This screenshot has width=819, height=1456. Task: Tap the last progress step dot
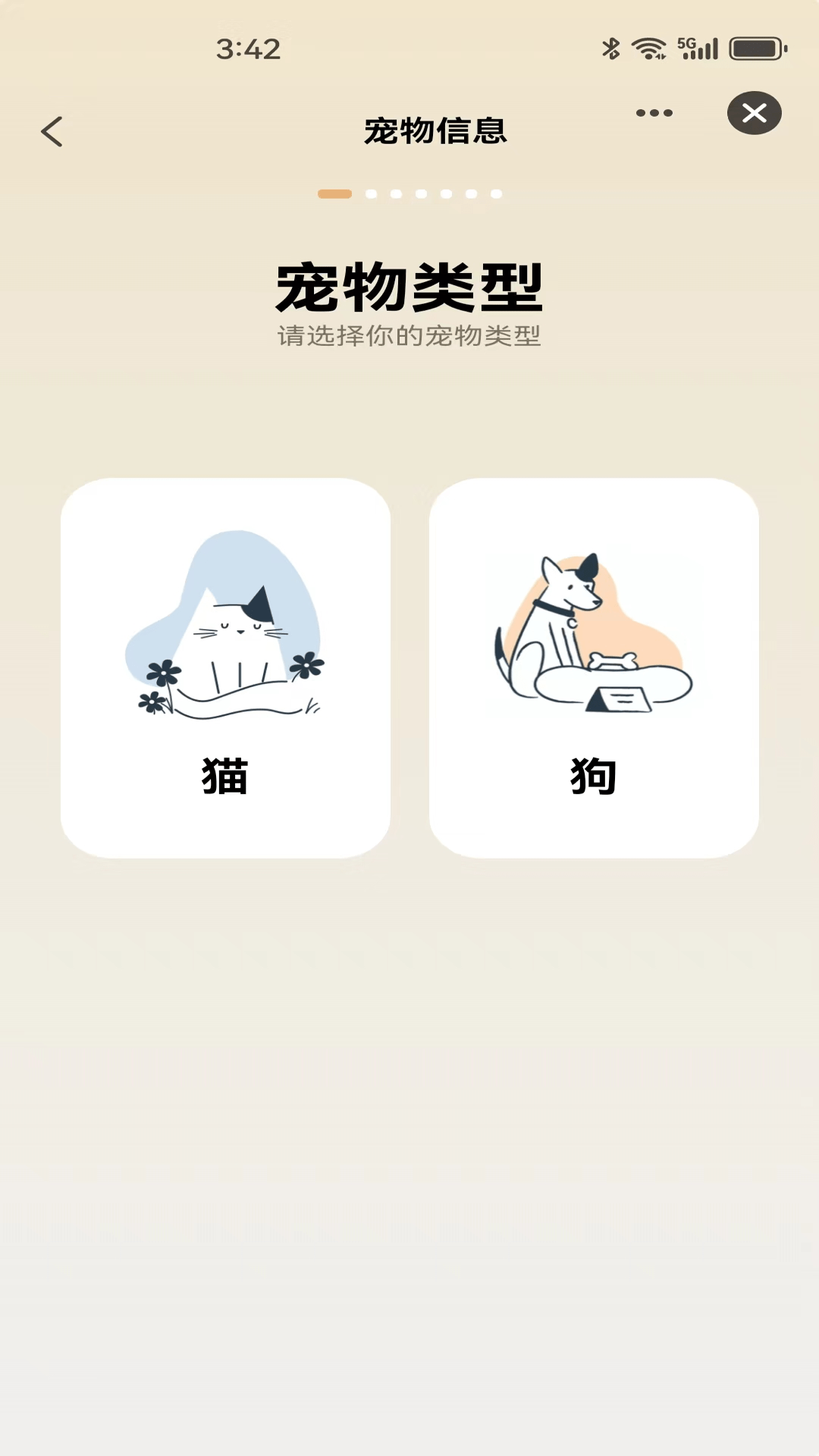click(x=494, y=194)
